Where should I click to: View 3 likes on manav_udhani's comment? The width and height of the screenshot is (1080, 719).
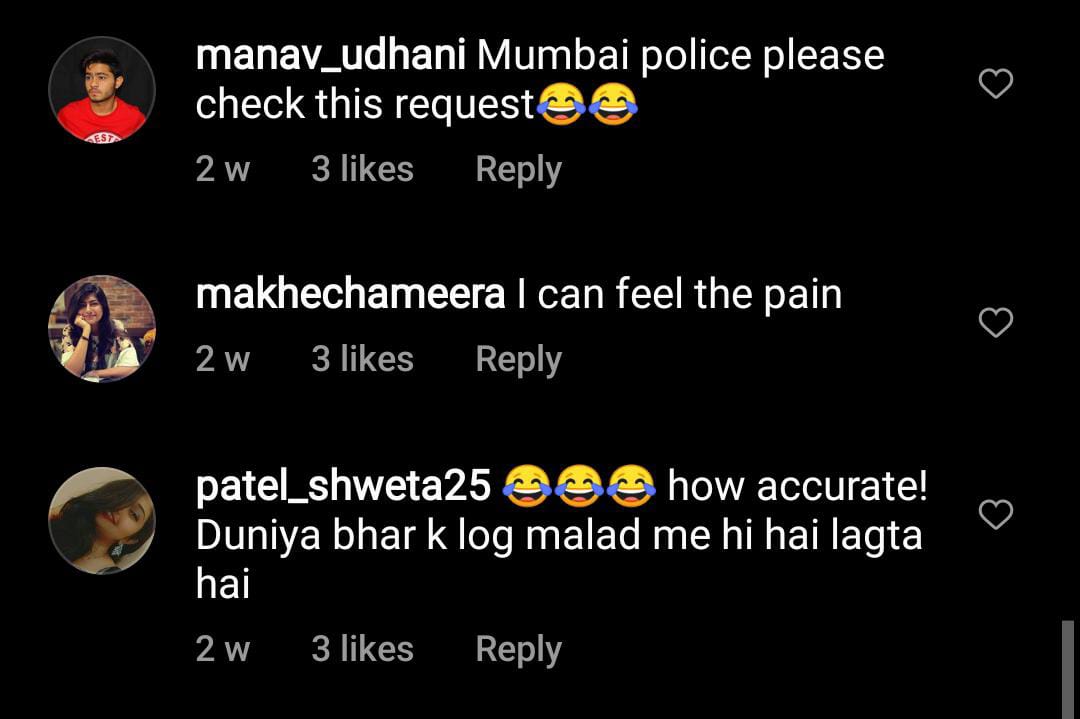coord(362,170)
